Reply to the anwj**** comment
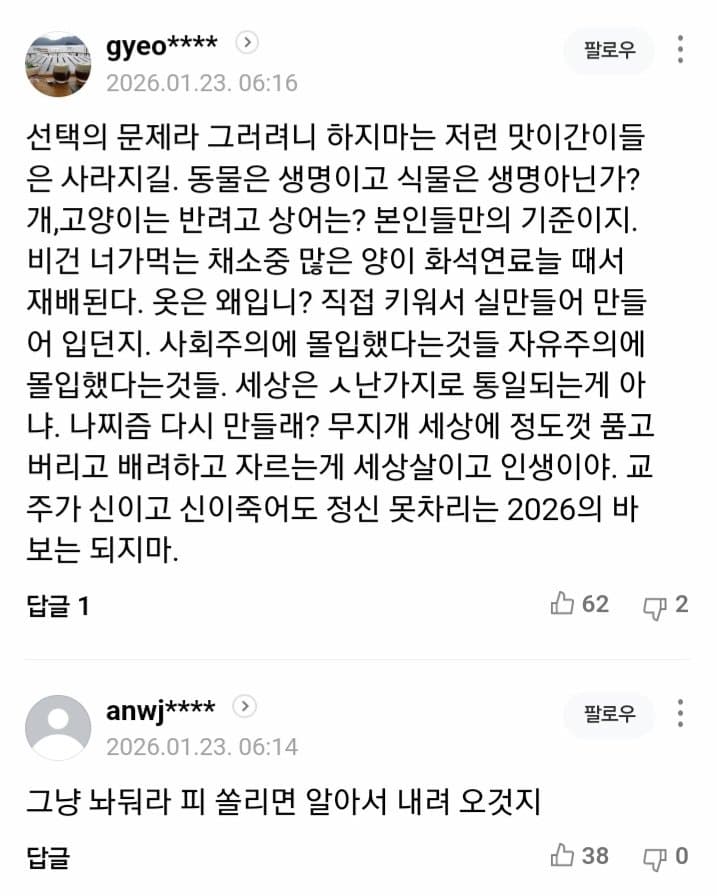The height and width of the screenshot is (896, 717). (48, 856)
